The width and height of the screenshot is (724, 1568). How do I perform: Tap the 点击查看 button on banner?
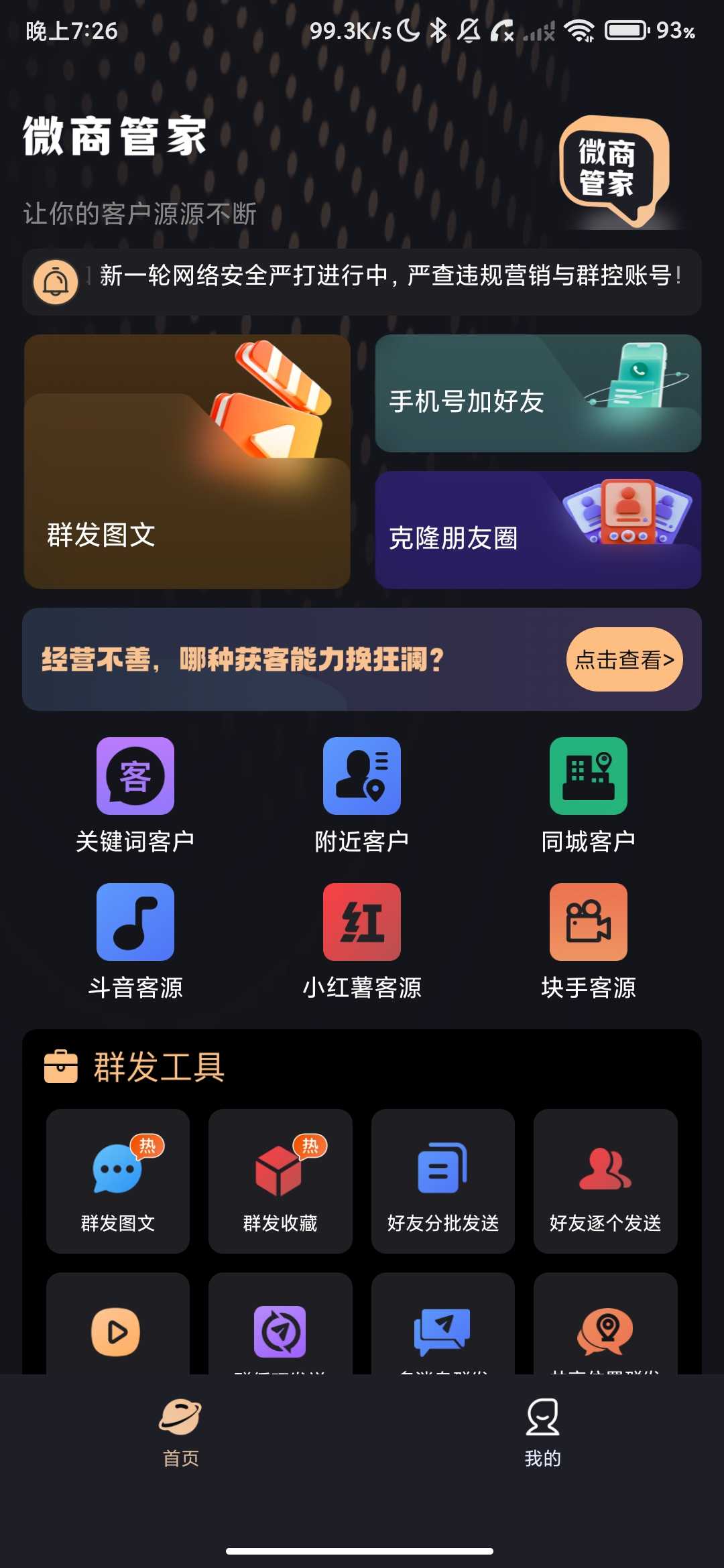click(625, 659)
